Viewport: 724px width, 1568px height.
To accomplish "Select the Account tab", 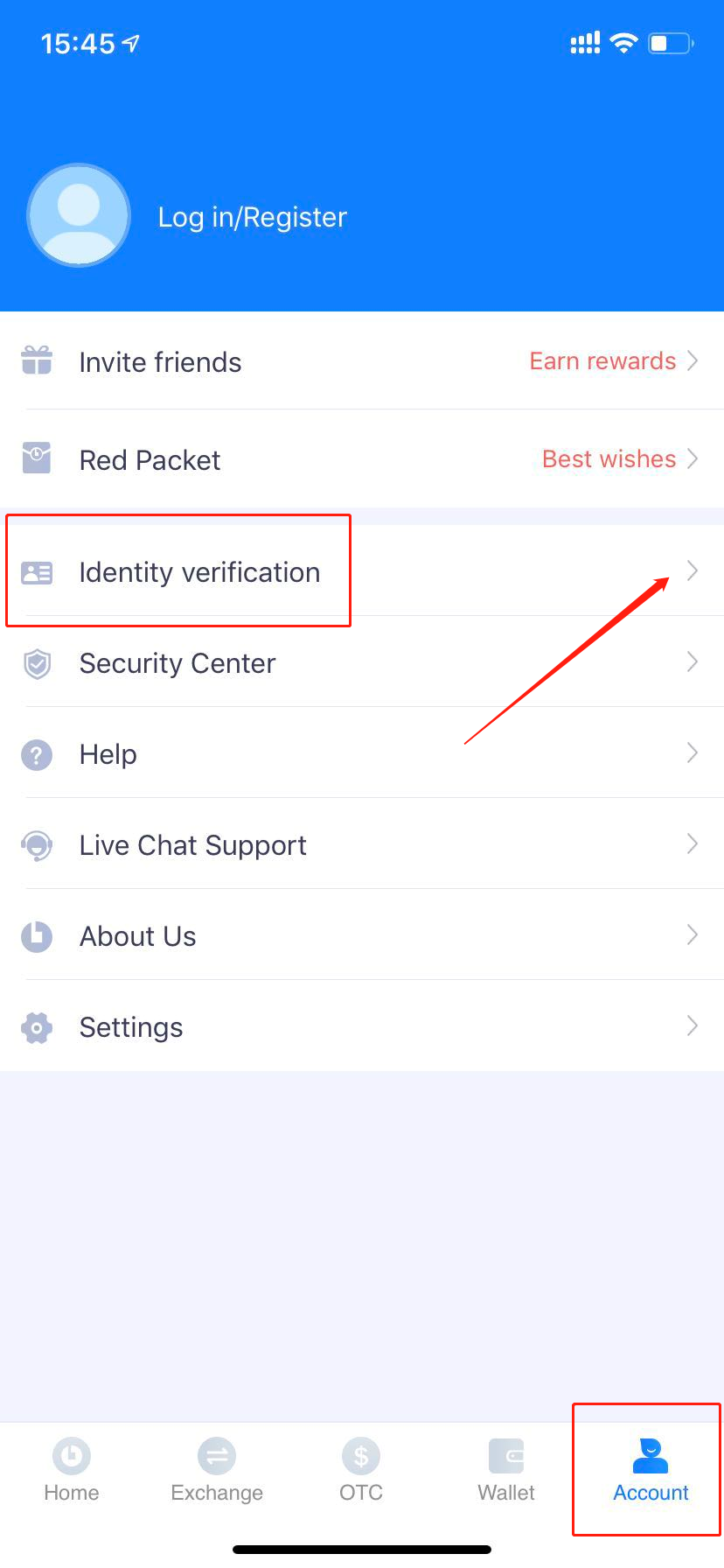I will (x=651, y=1472).
